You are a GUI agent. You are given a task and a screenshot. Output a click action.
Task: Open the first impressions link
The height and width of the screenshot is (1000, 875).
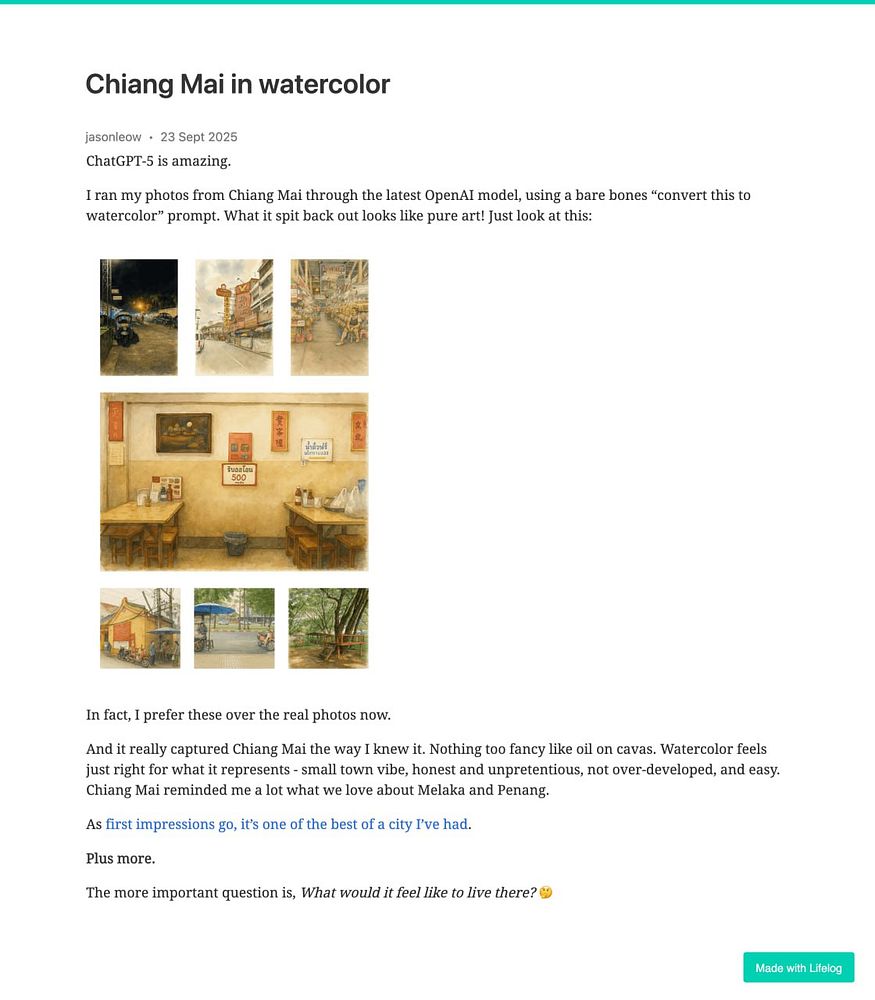pos(287,824)
